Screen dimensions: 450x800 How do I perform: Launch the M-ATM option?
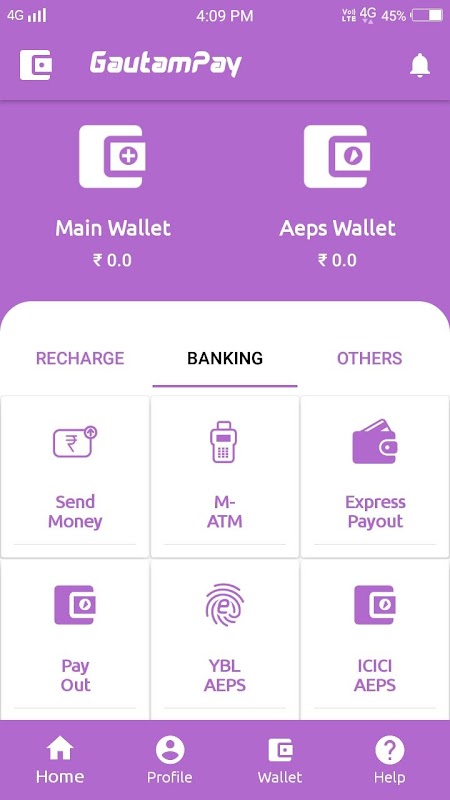tap(224, 477)
